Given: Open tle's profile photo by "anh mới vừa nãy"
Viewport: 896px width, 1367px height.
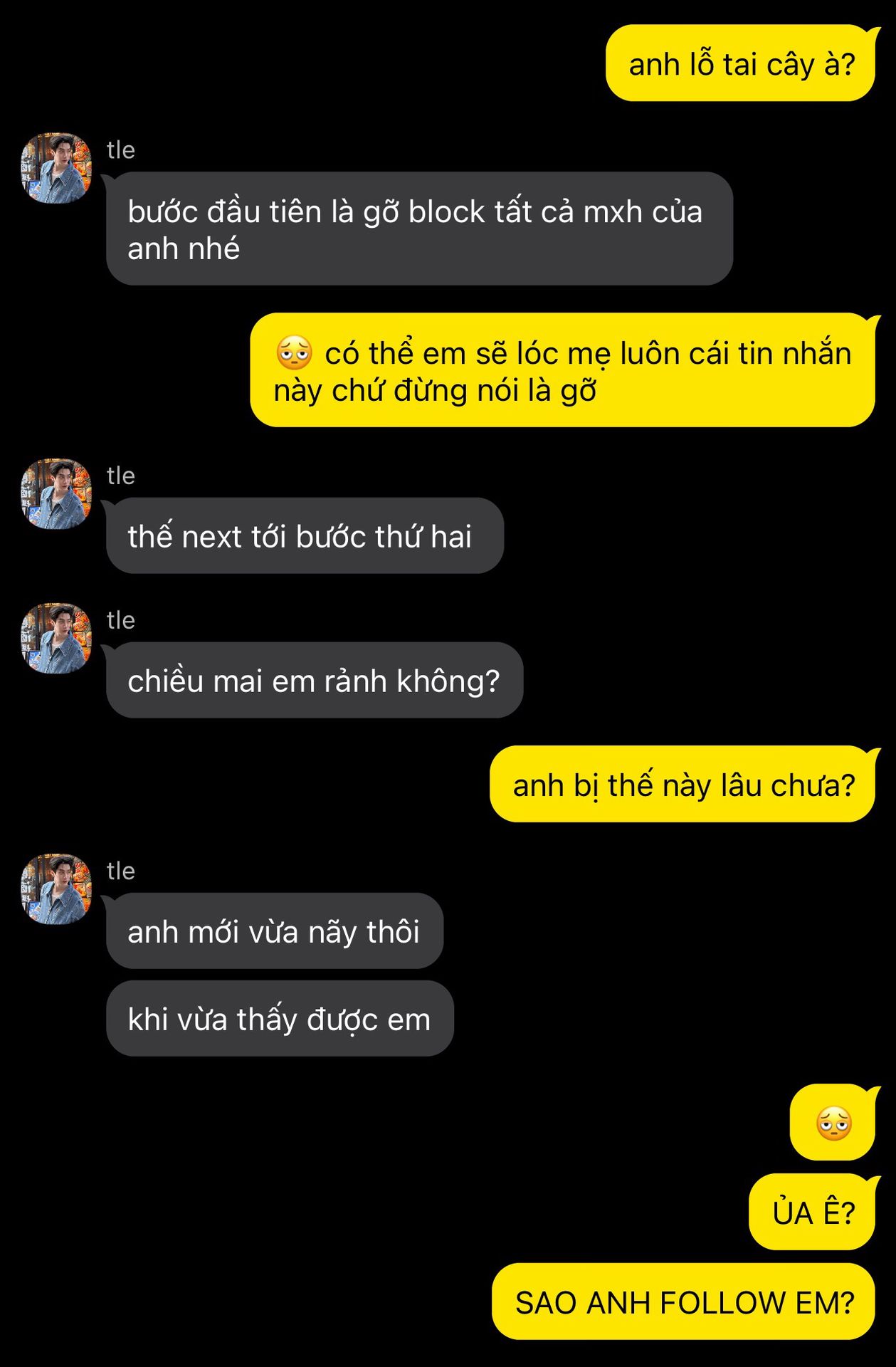Looking at the screenshot, I should [56, 889].
